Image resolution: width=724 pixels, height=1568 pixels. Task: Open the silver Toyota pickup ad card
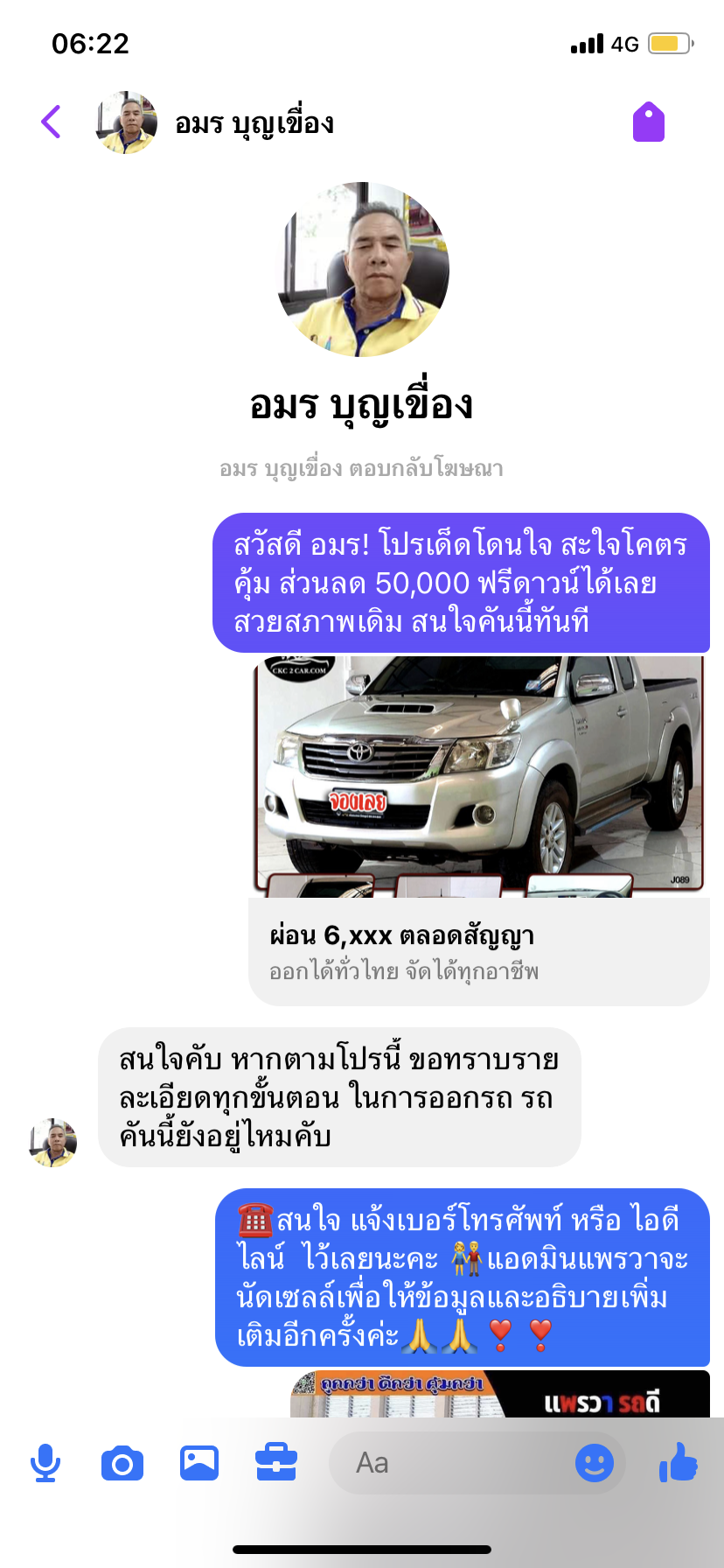coord(479,829)
